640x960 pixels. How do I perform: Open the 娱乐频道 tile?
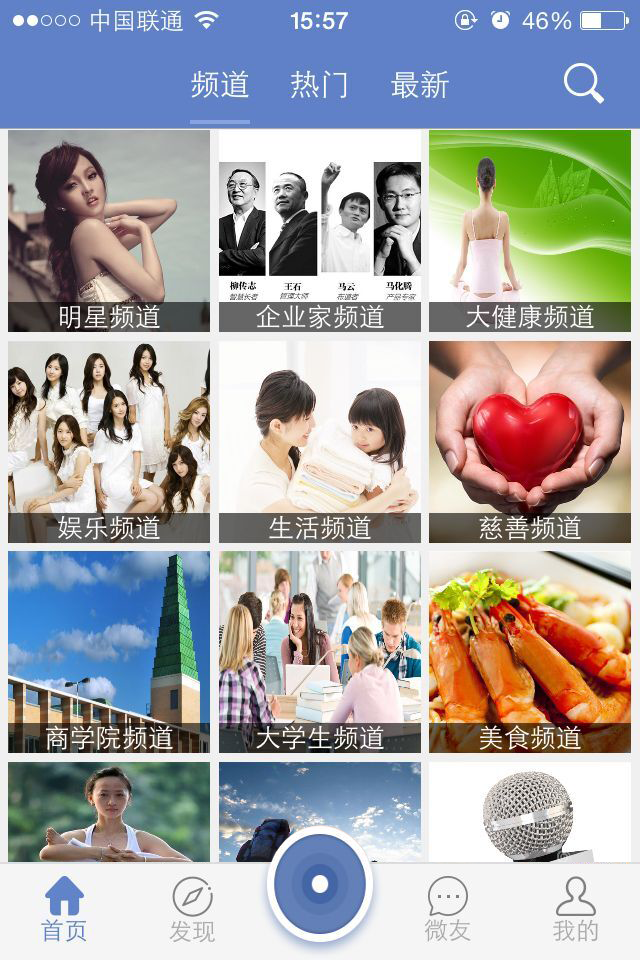coord(109,442)
